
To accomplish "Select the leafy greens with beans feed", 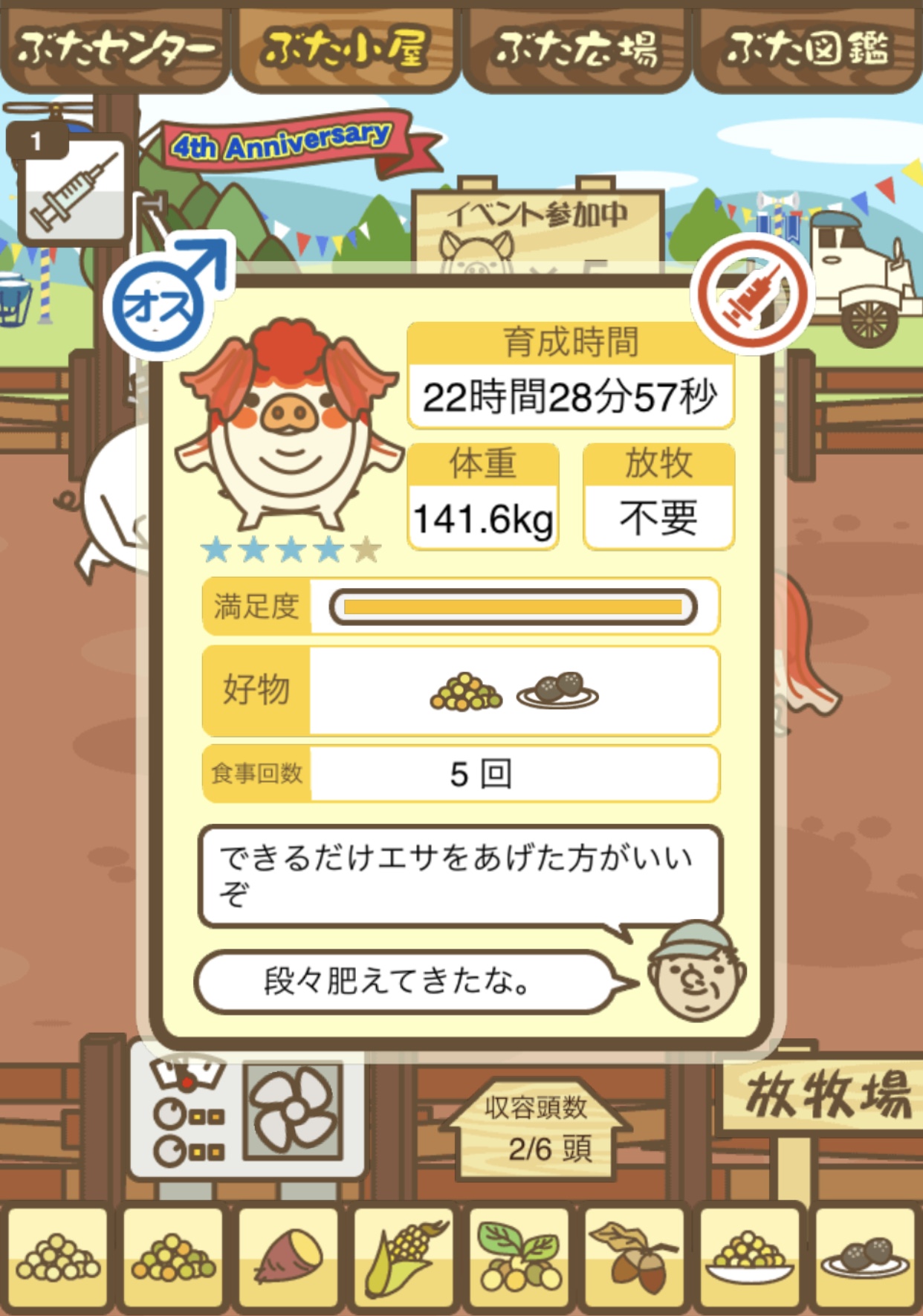I will click(x=519, y=1258).
